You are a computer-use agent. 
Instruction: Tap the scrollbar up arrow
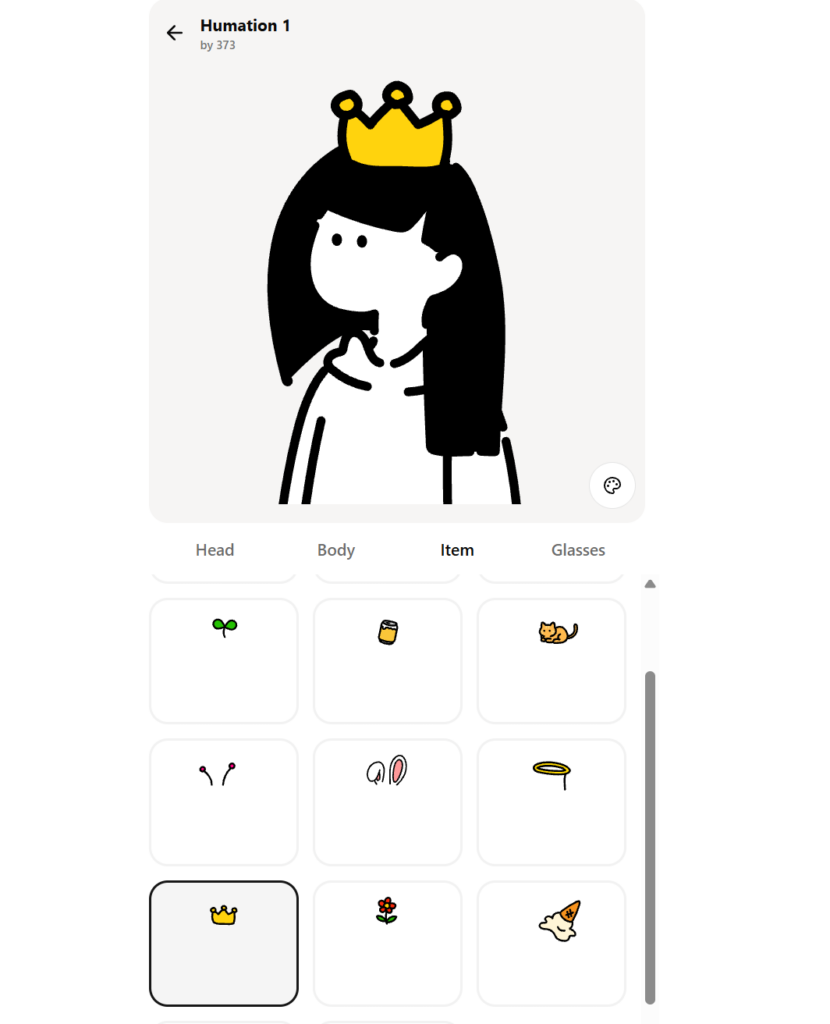(x=650, y=584)
